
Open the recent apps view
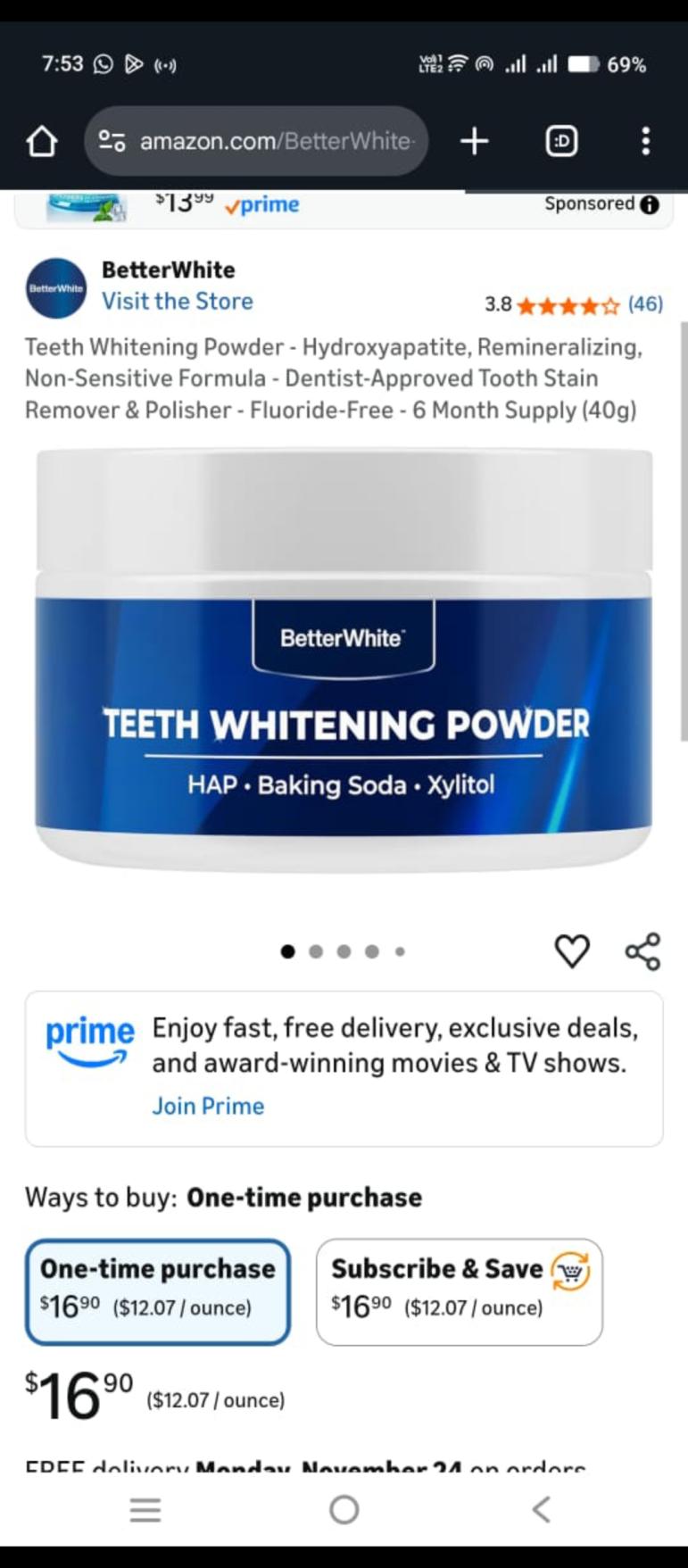point(145,1509)
